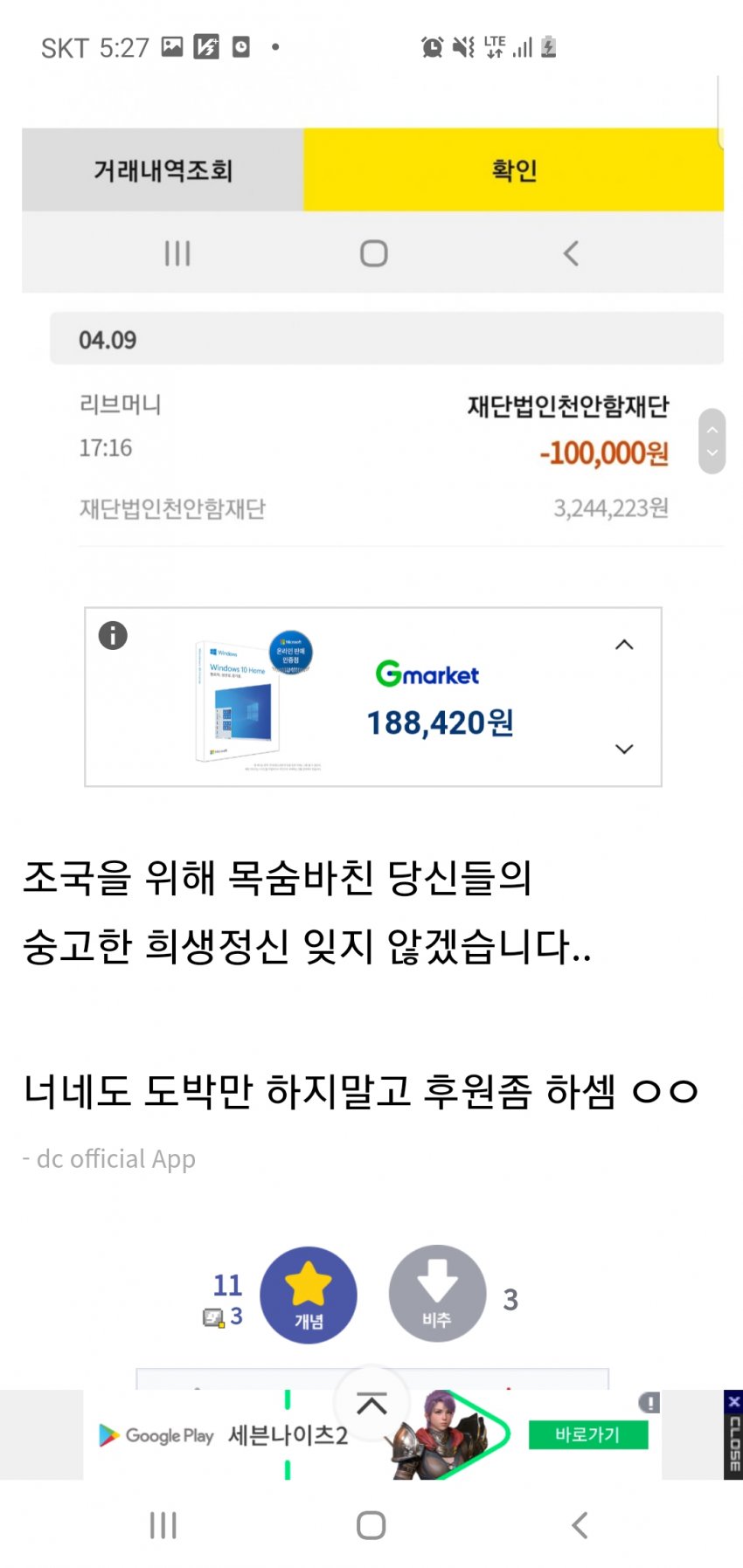Dismiss the bottom ad with the CLOSE button
Screen dimensions: 743x1568
click(x=733, y=1434)
